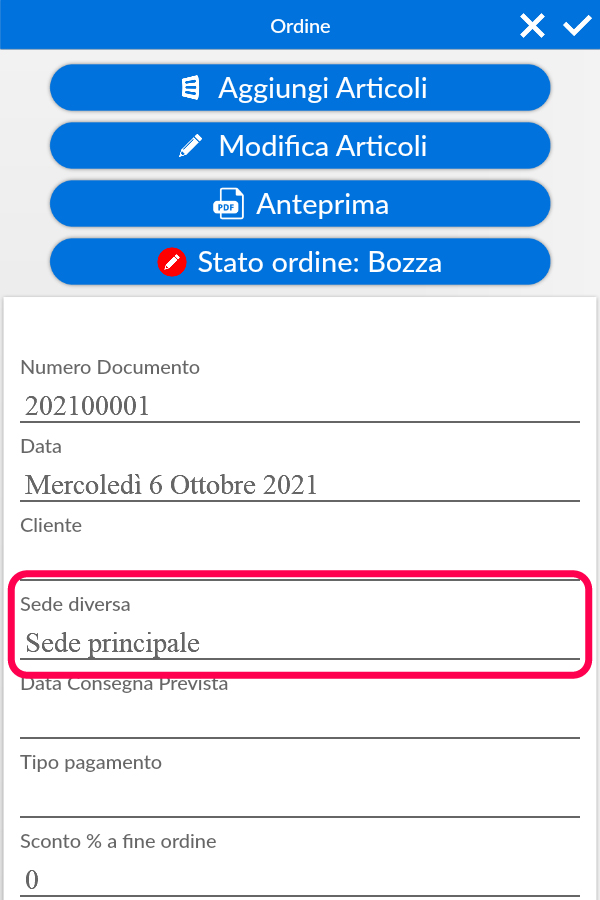
Task: Set the Data Consegna Prevista
Action: coord(300,718)
